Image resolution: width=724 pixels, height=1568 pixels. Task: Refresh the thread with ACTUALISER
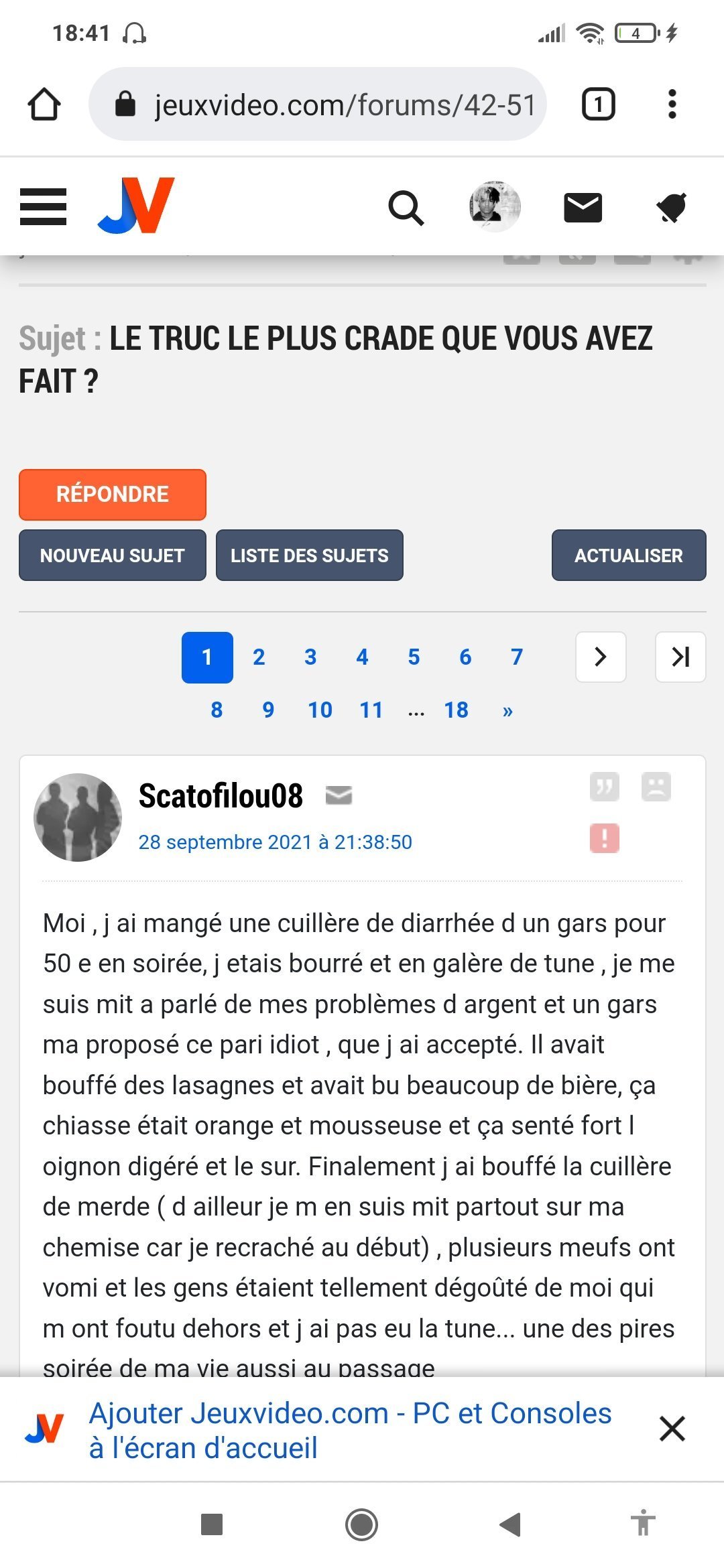click(628, 556)
